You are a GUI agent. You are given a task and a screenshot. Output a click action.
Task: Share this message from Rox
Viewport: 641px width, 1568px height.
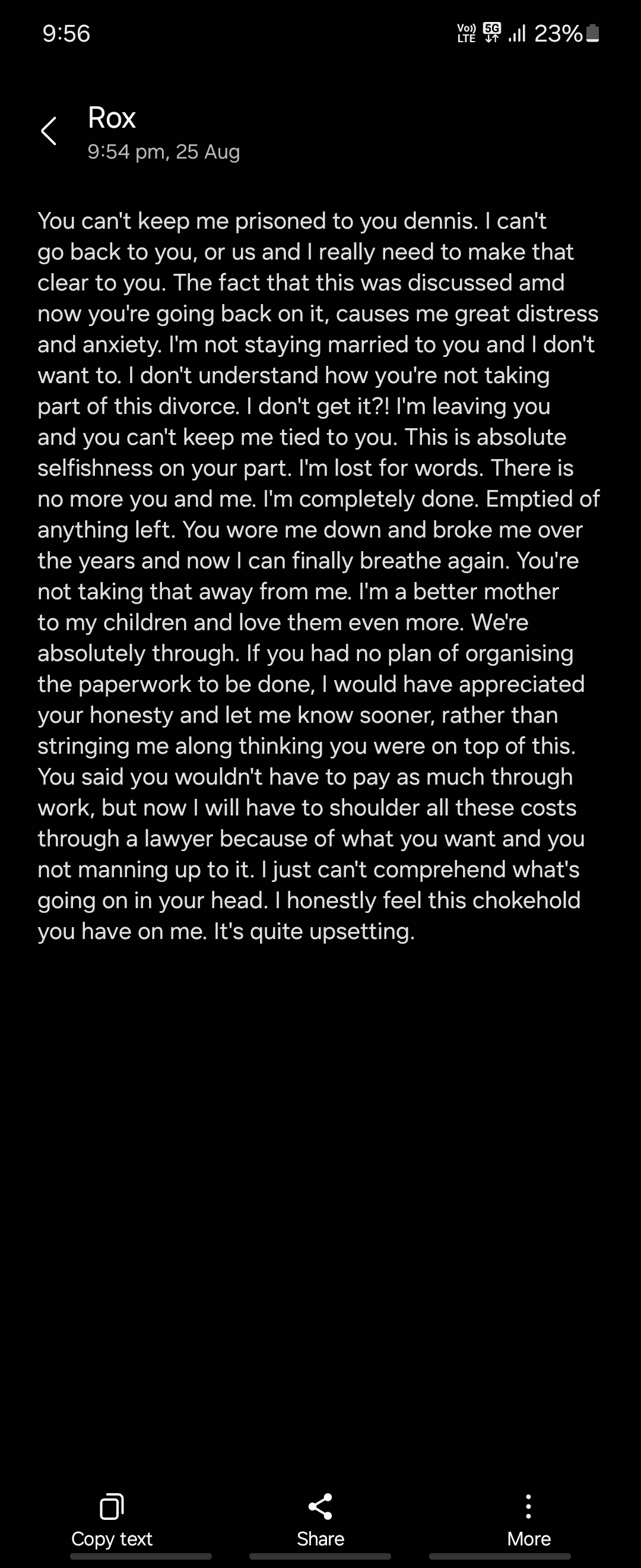320,1520
